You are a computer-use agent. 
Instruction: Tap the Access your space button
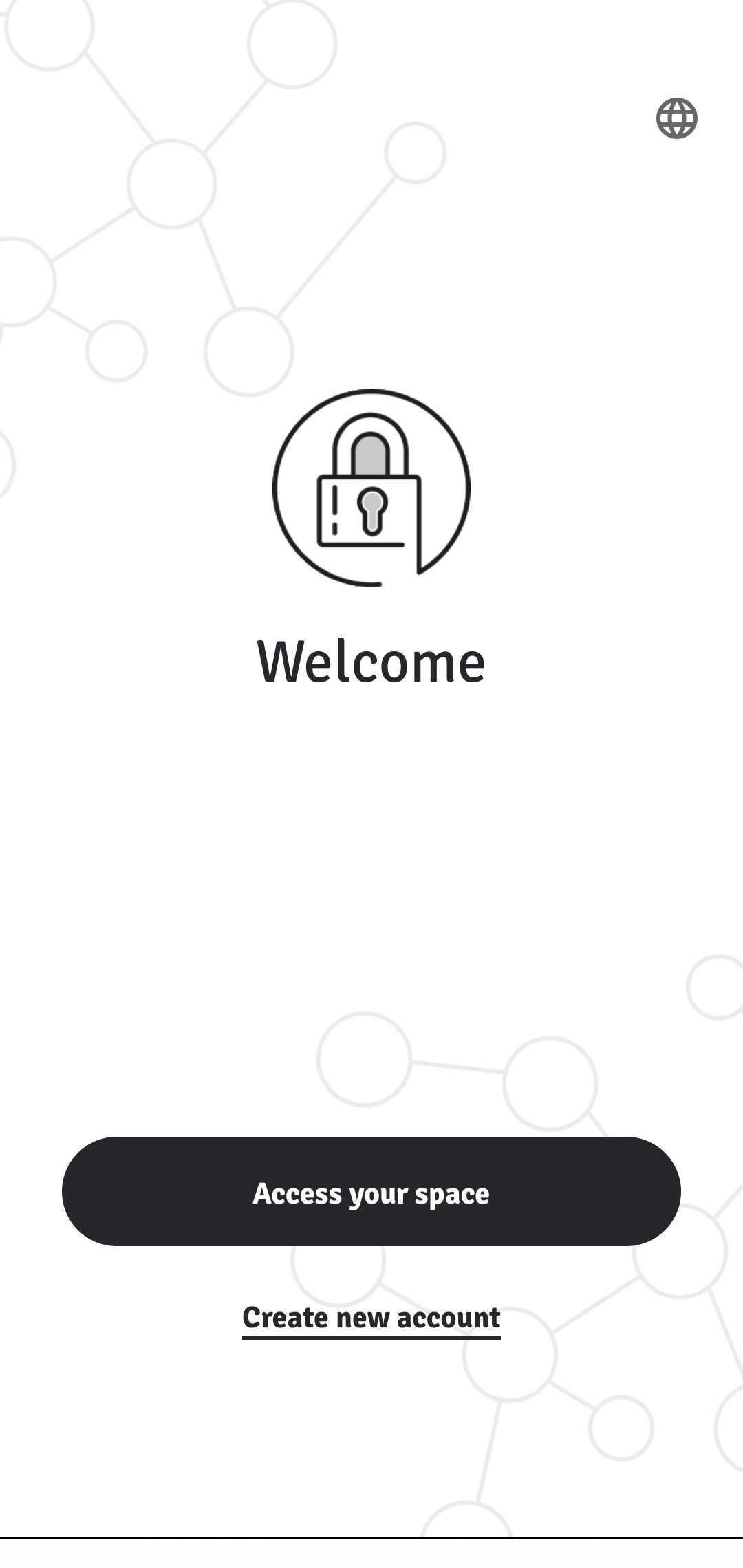(371, 1191)
